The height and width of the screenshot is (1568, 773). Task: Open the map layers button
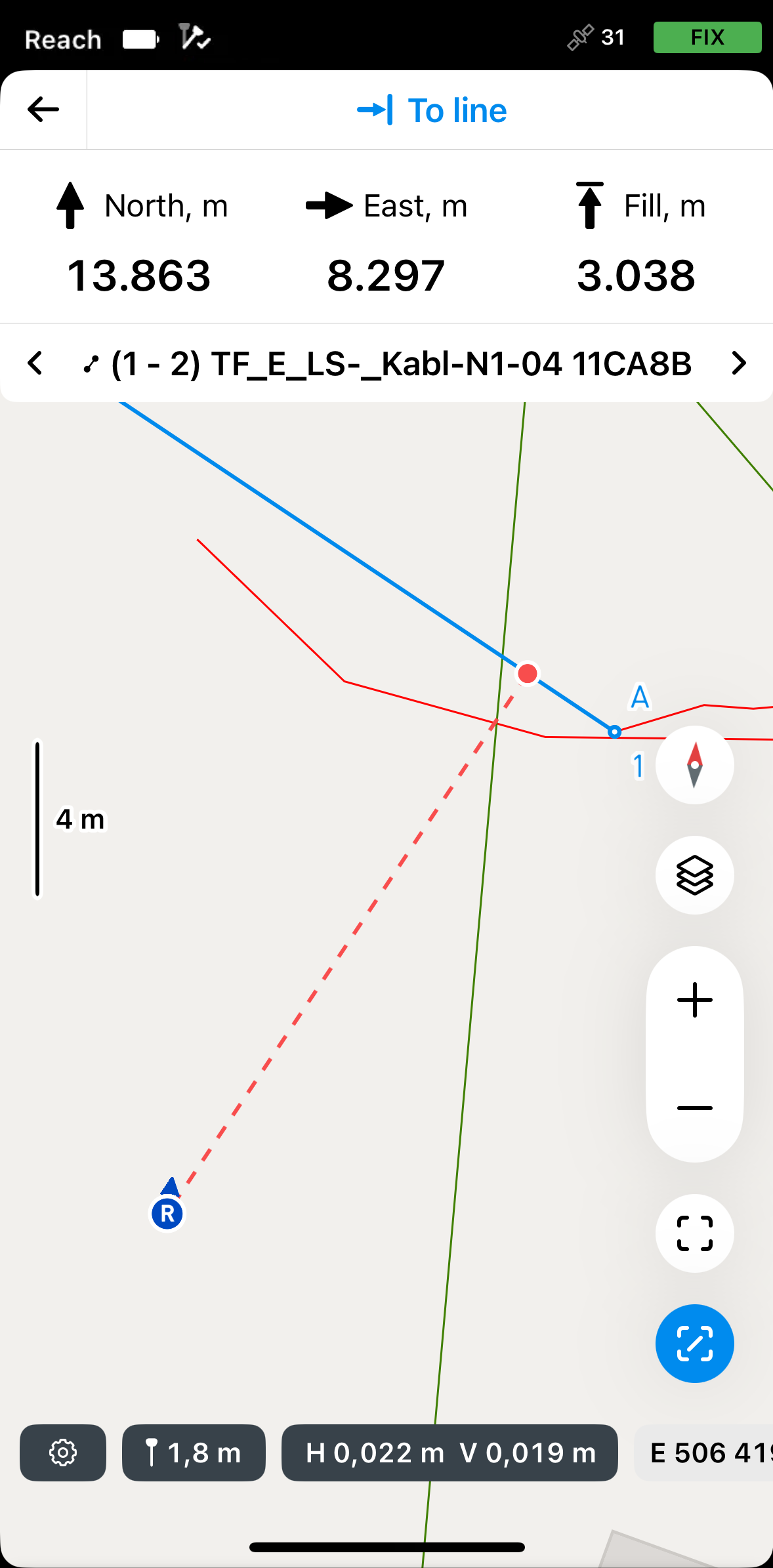pyautogui.click(x=694, y=875)
